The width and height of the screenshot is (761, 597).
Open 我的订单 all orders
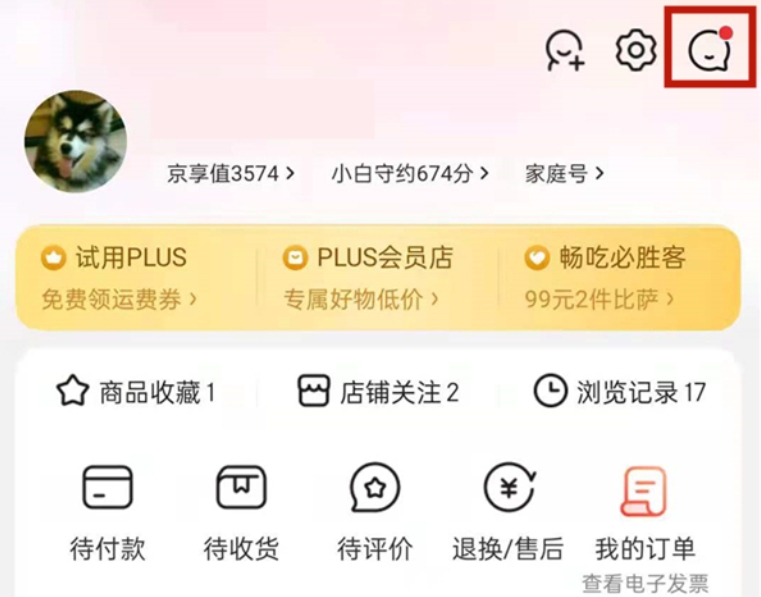coord(644,511)
